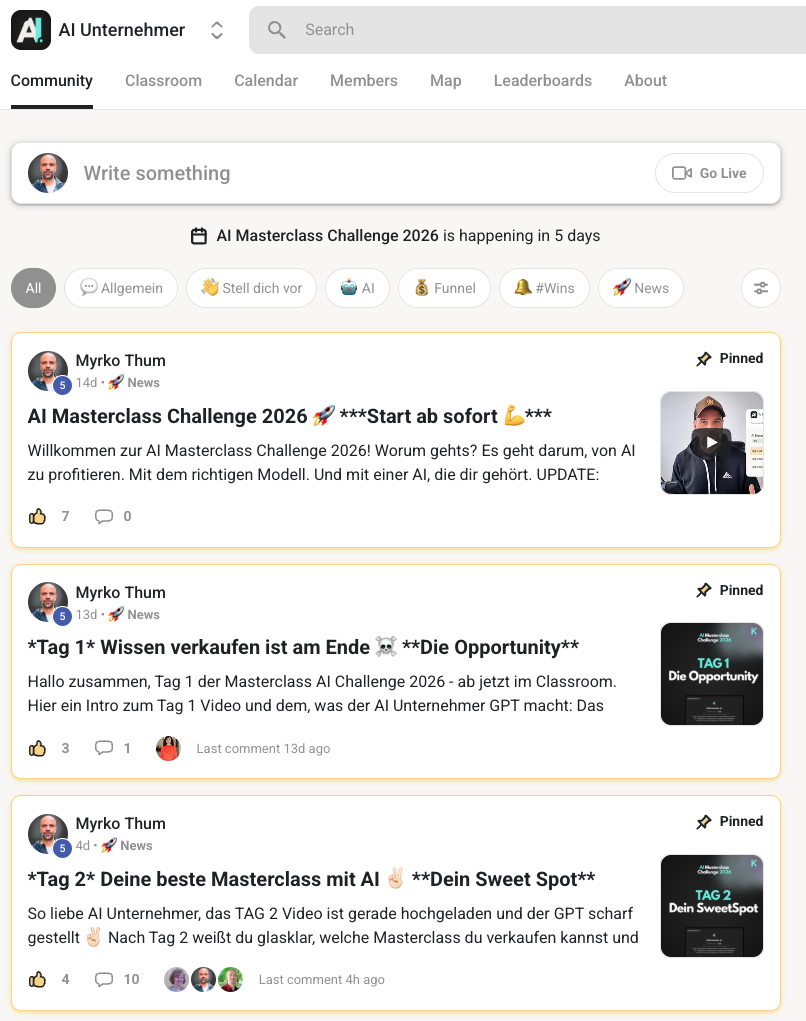Select the Stell dich vor chip
806x1021 pixels.
251,288
